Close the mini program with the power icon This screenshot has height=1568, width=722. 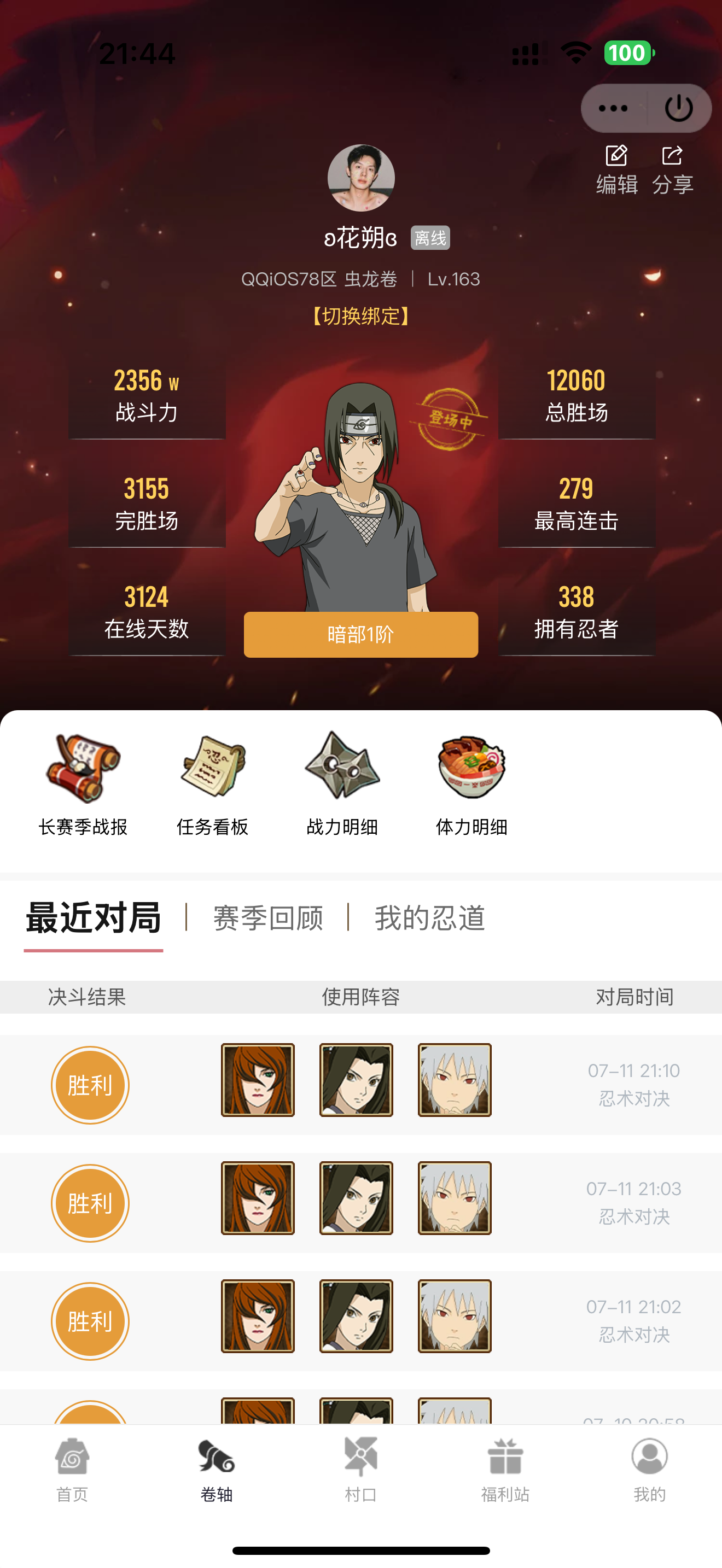[x=678, y=108]
